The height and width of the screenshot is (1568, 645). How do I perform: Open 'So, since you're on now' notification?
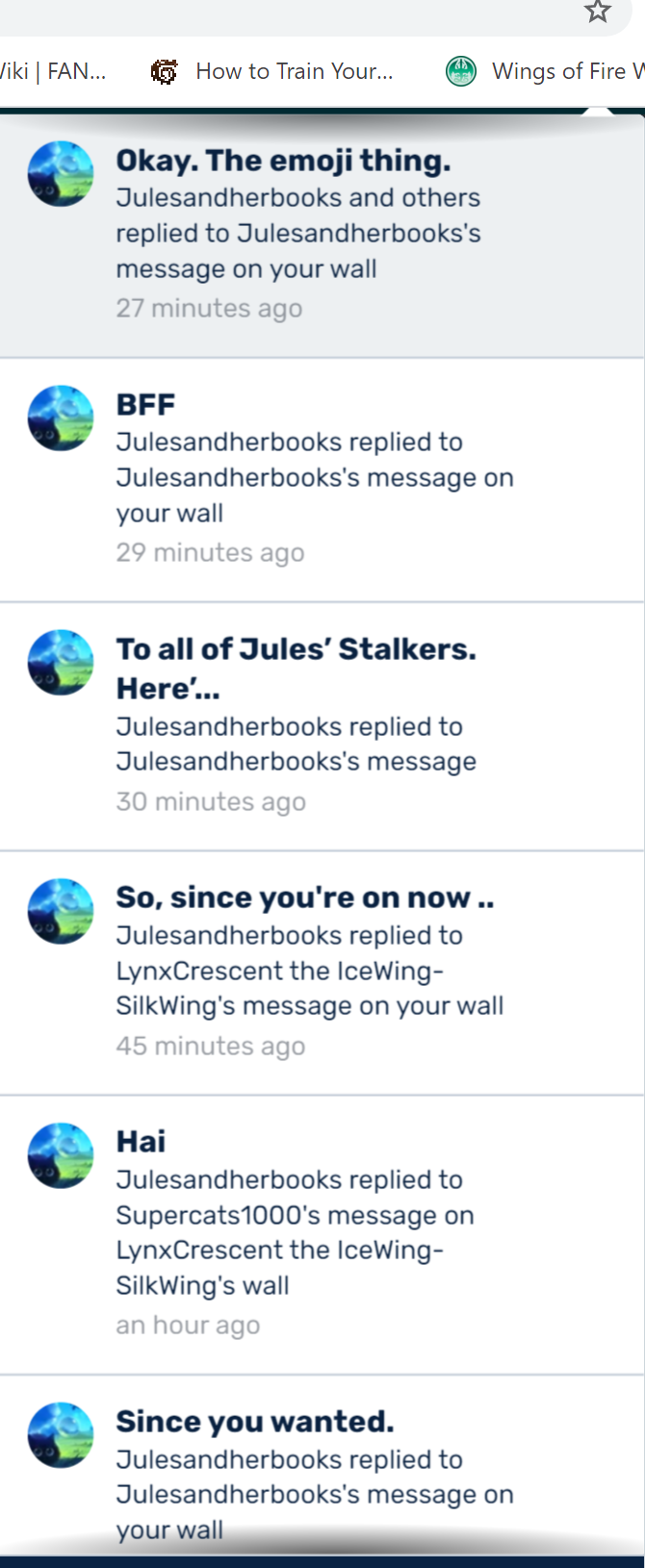click(304, 898)
